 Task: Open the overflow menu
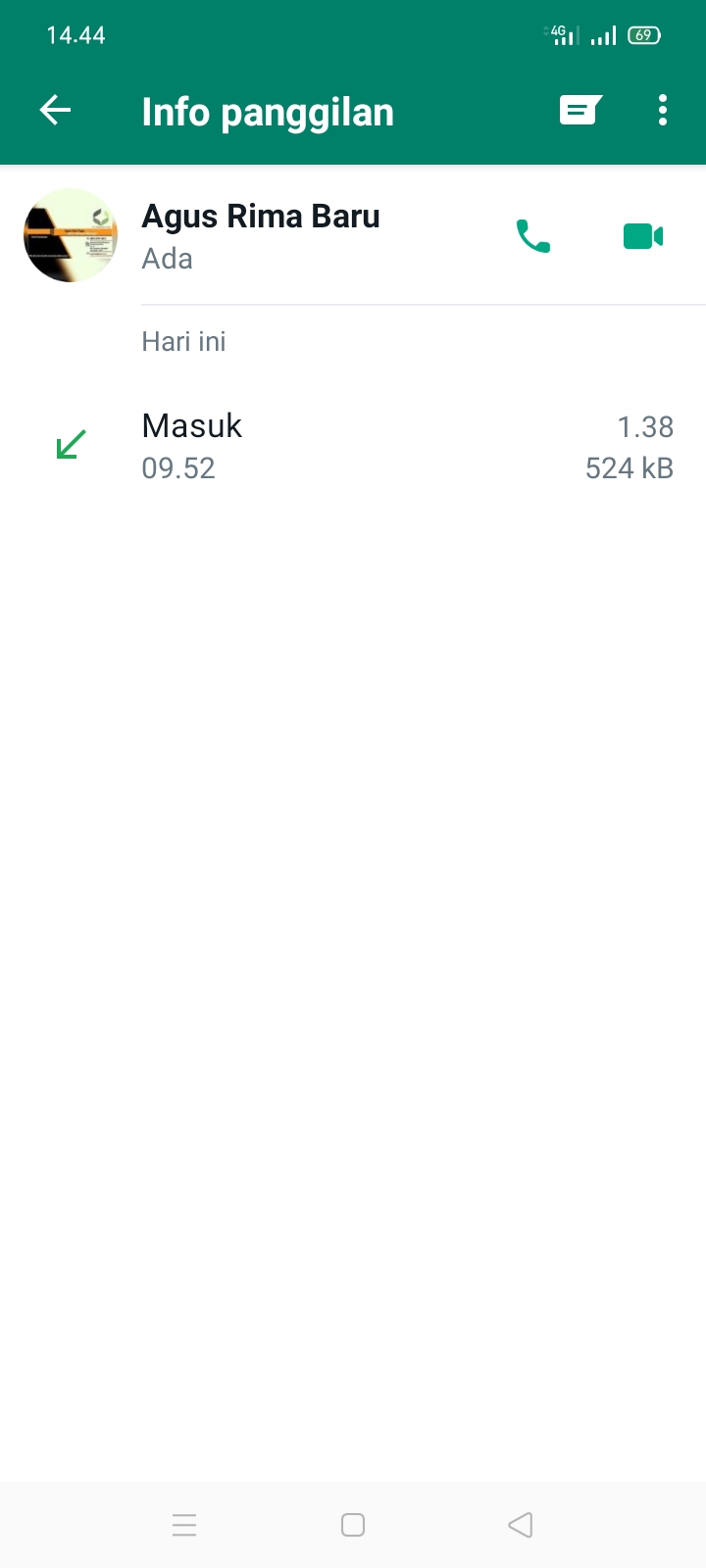click(663, 111)
